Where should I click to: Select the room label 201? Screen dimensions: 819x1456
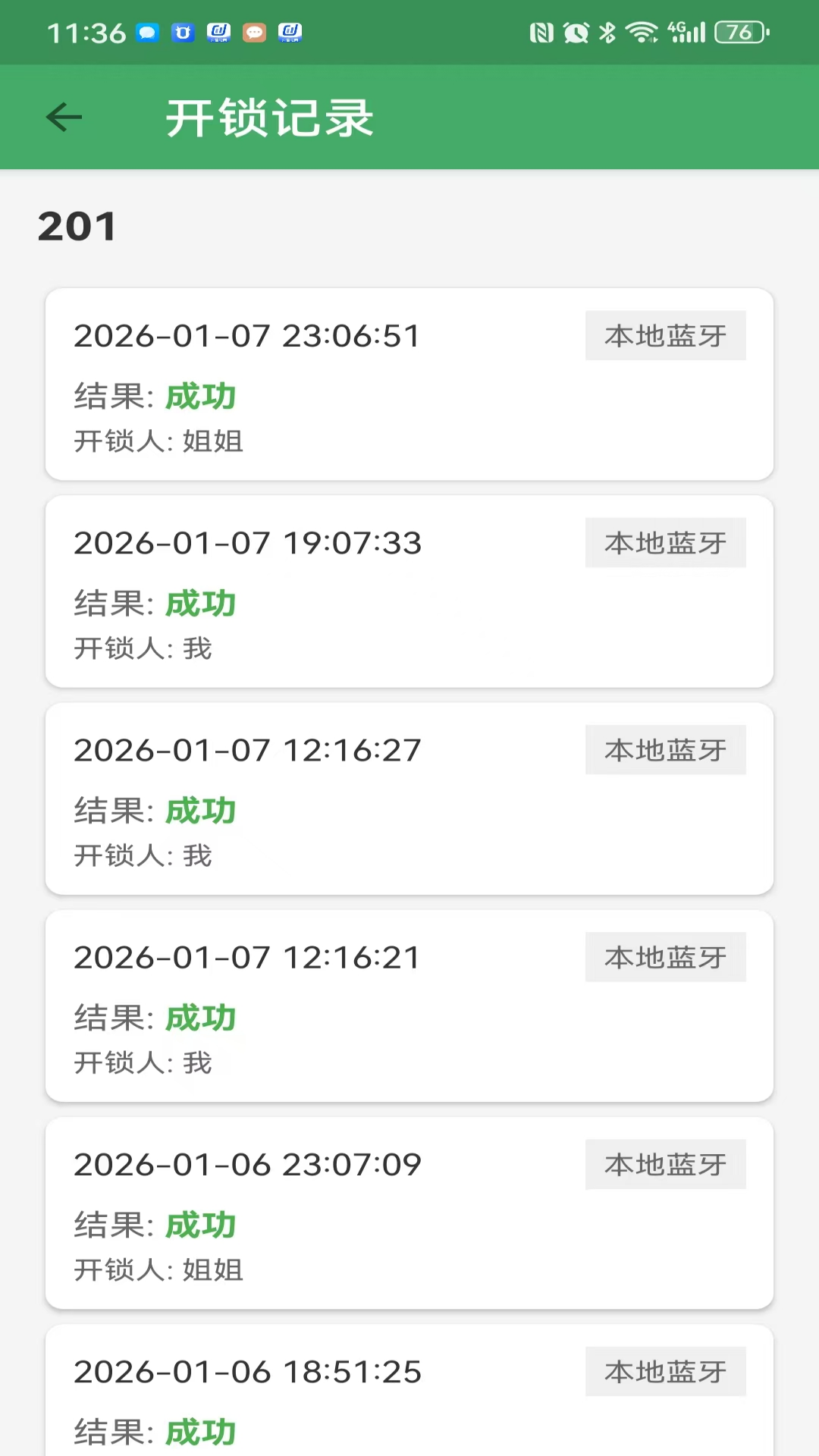[x=77, y=225]
